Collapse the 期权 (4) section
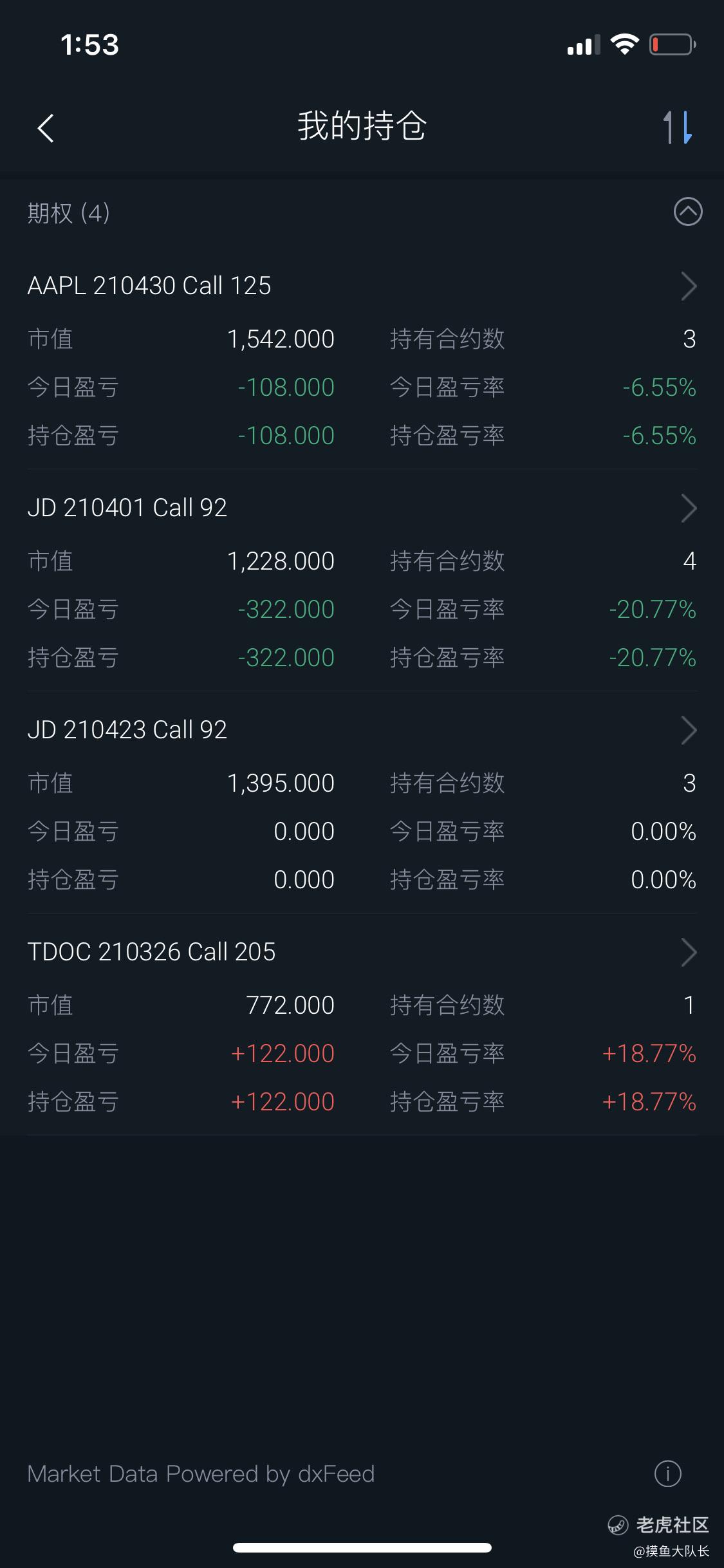724x1568 pixels. pos(688,212)
